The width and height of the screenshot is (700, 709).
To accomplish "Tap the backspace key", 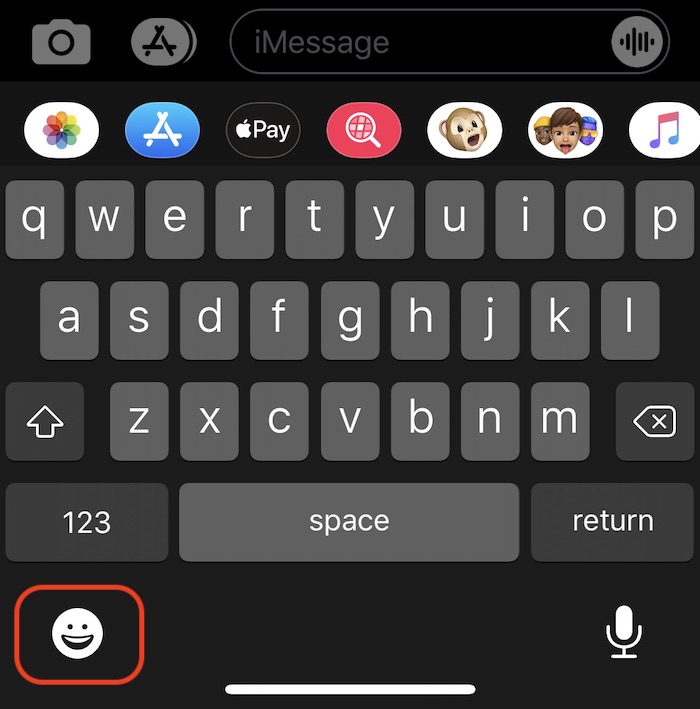I will pos(655,422).
